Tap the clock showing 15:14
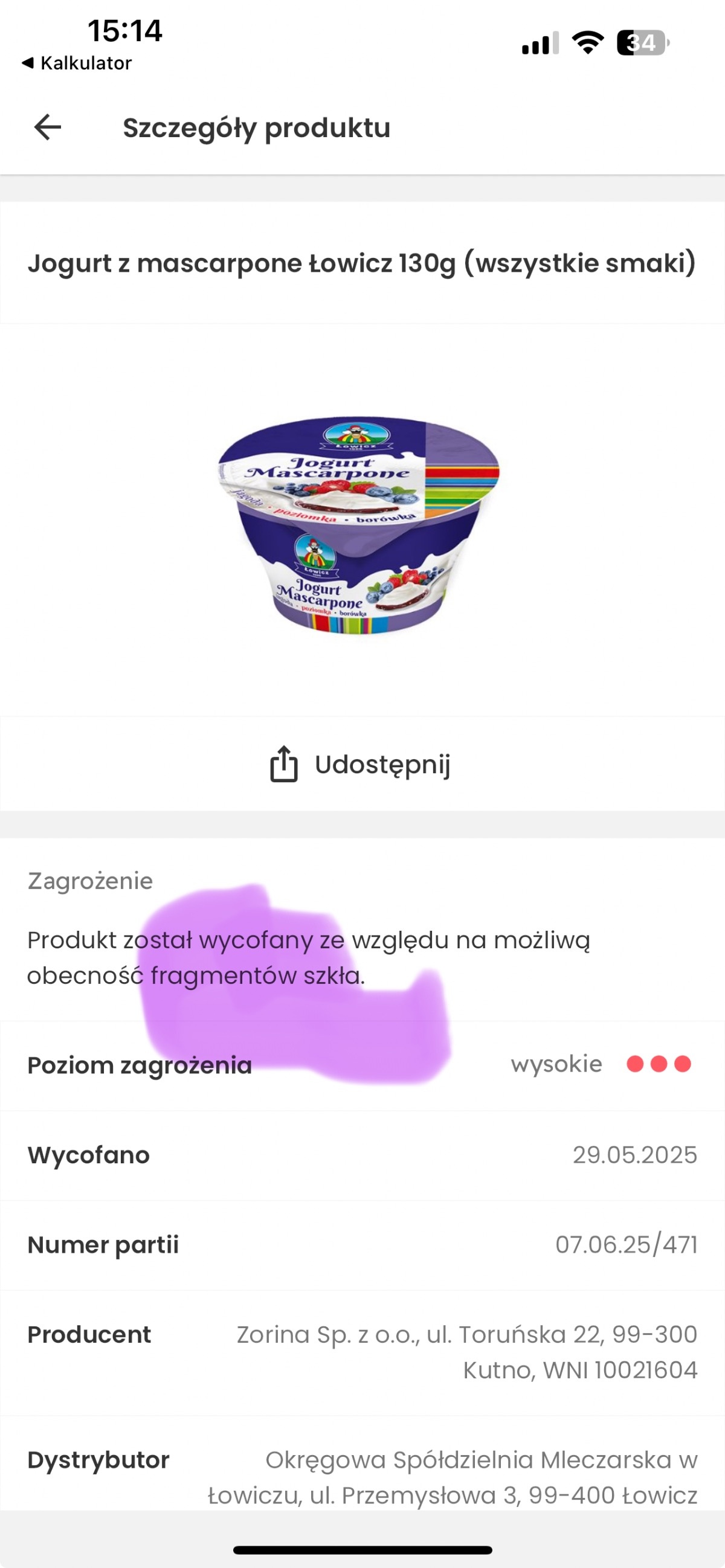This screenshot has height=1568, width=725. click(124, 31)
